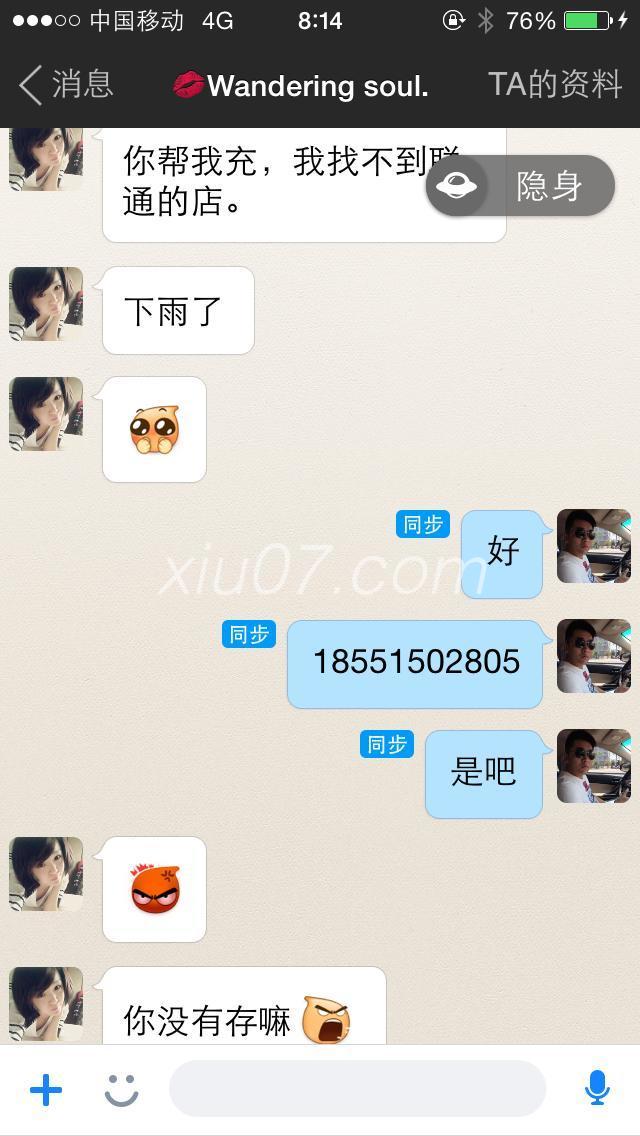Image resolution: width=640 pixels, height=1136 pixels.
Task: Open the emoji smiley picker
Action: point(122,1090)
